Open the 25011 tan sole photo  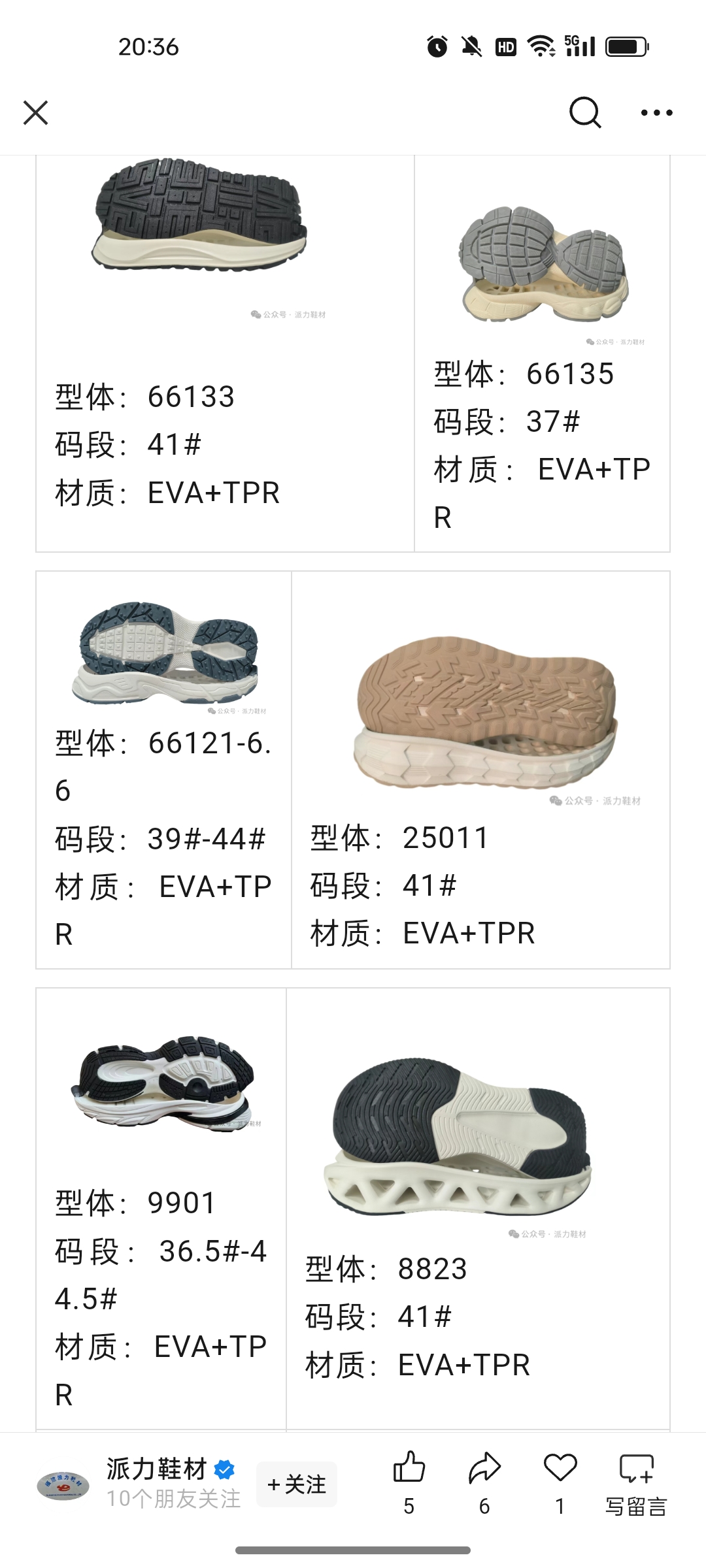coord(485,712)
